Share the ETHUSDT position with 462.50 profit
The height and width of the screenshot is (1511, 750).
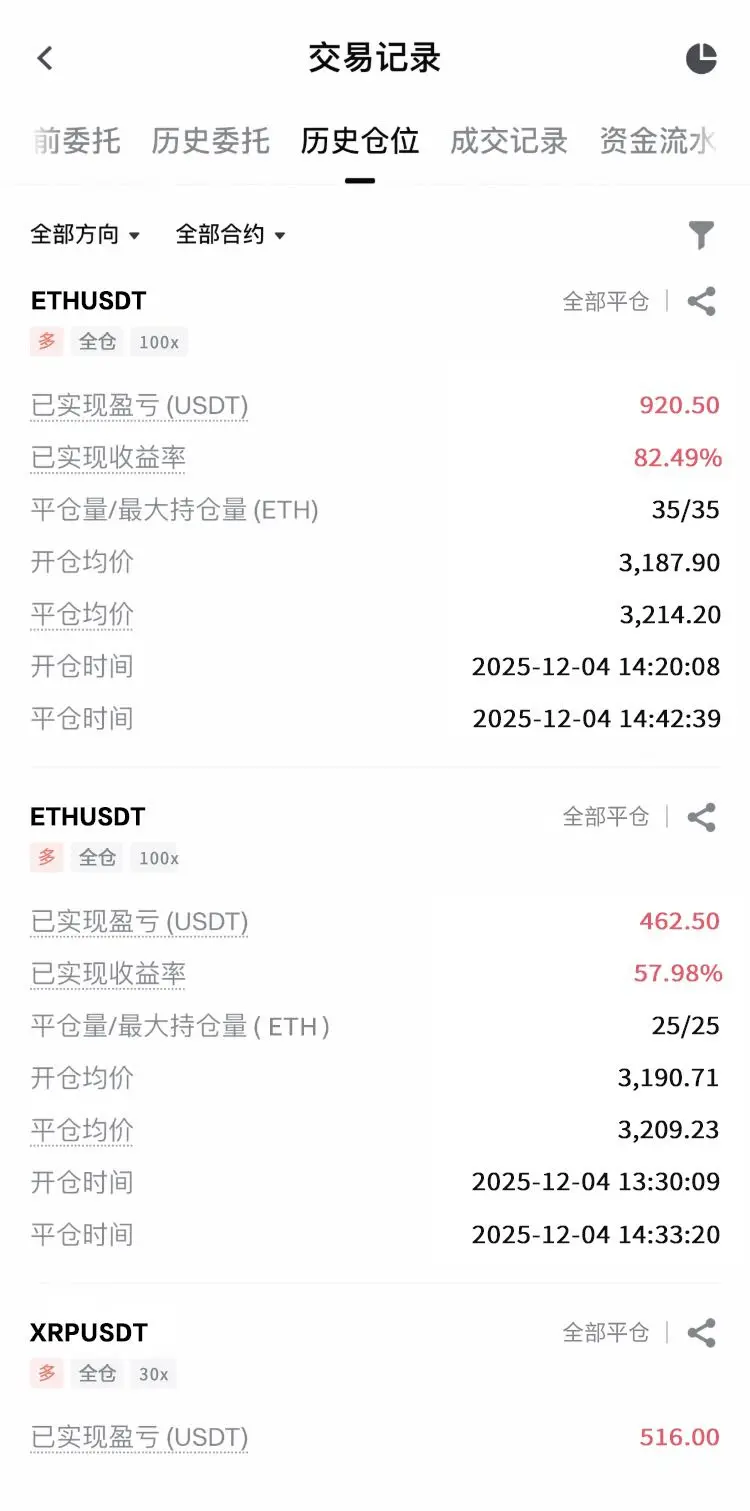(x=702, y=817)
